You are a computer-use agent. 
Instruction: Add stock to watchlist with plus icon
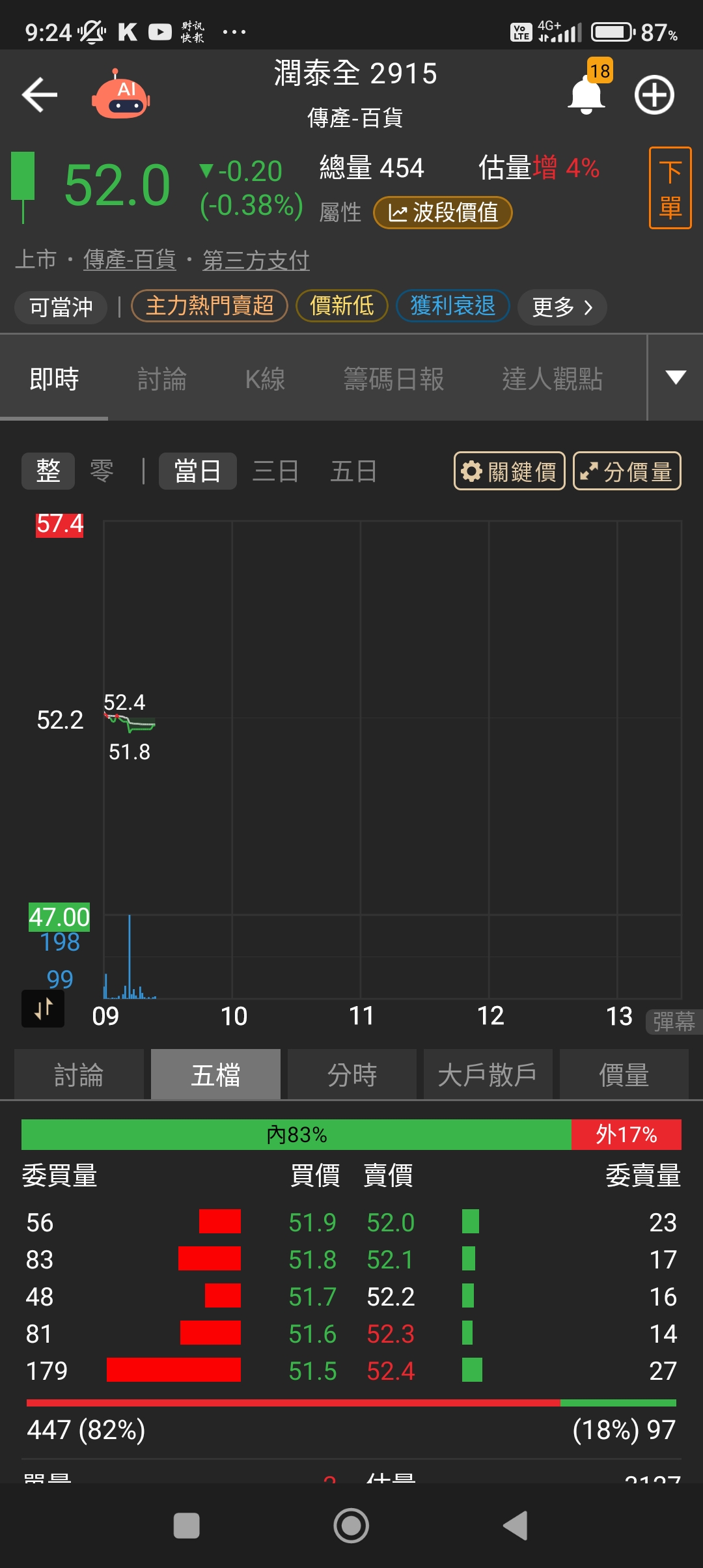(654, 95)
